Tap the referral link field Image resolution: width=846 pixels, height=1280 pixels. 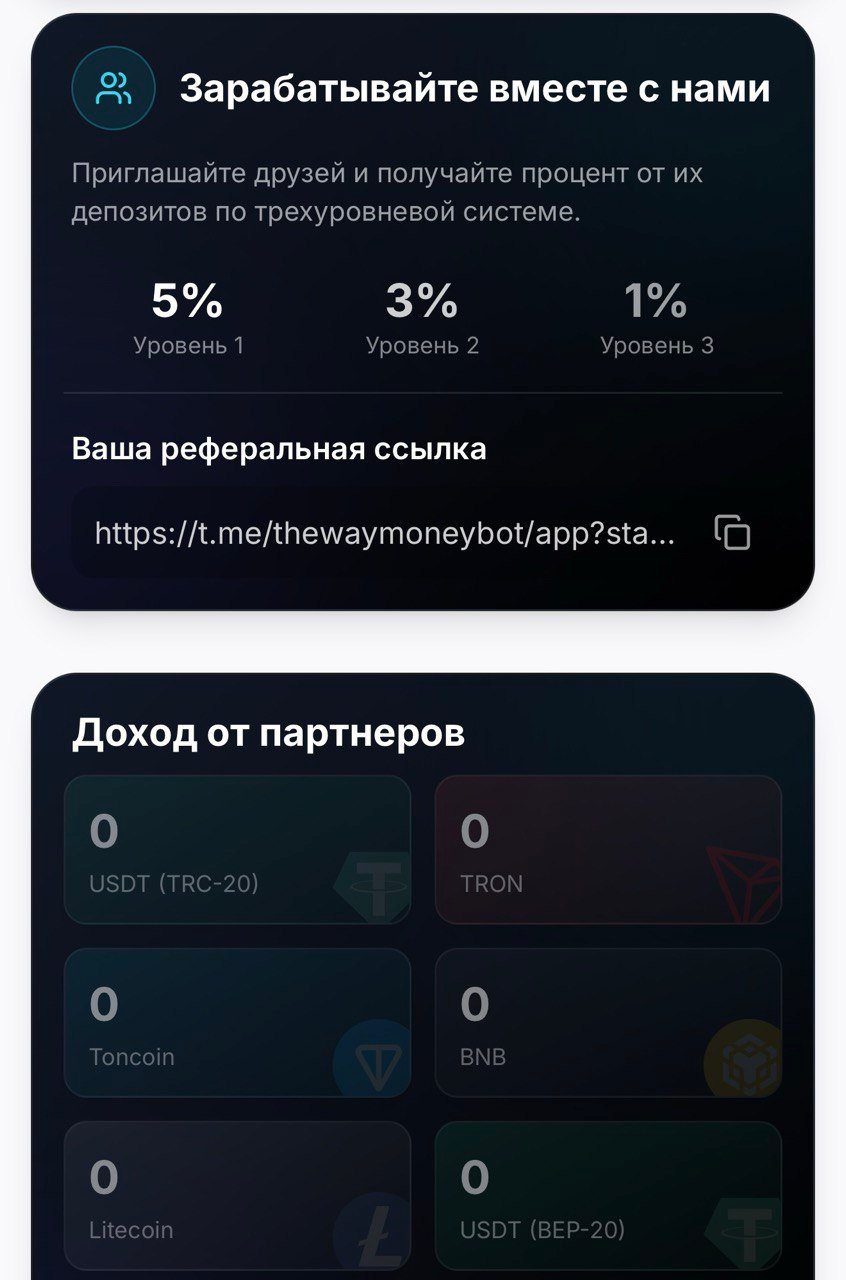(x=385, y=533)
